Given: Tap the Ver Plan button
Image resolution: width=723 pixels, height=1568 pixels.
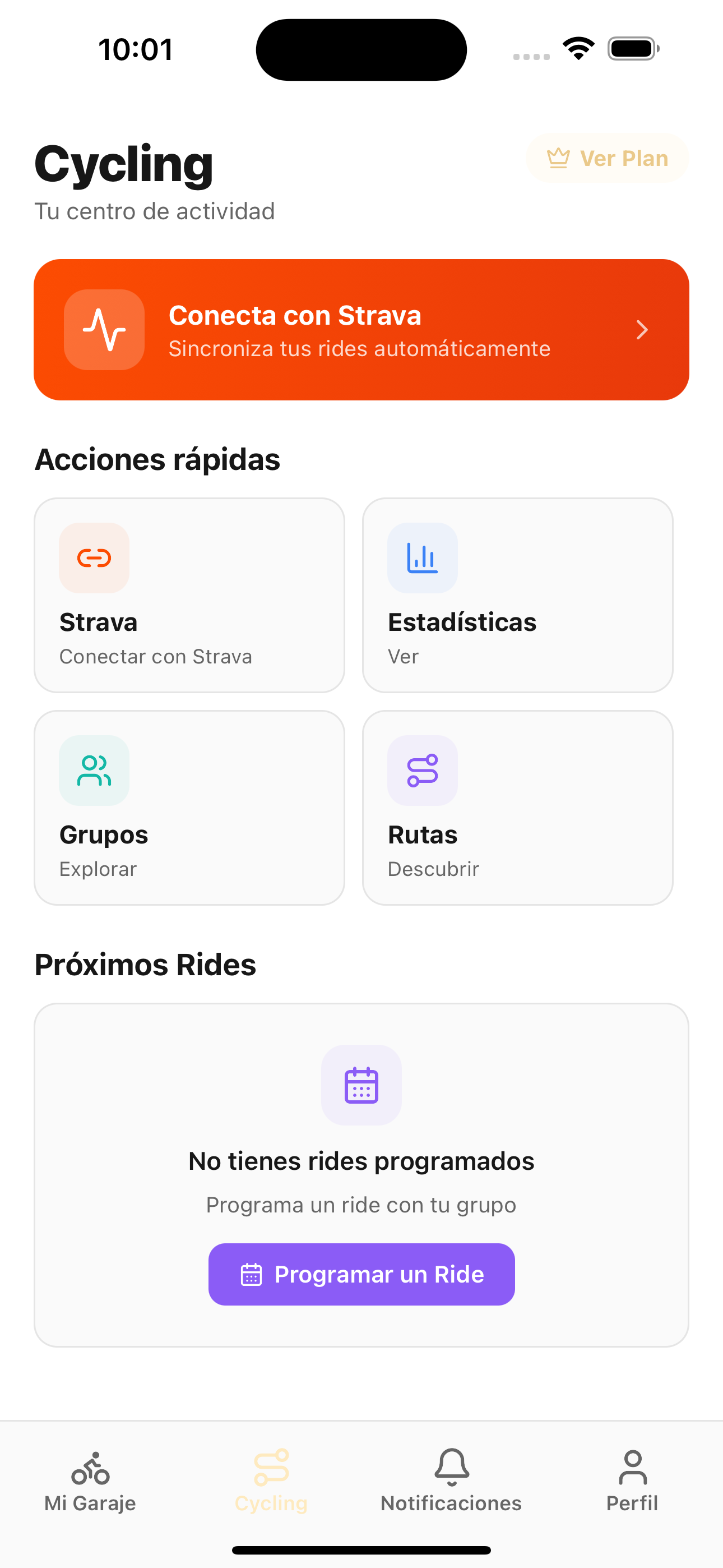Looking at the screenshot, I should [607, 158].
